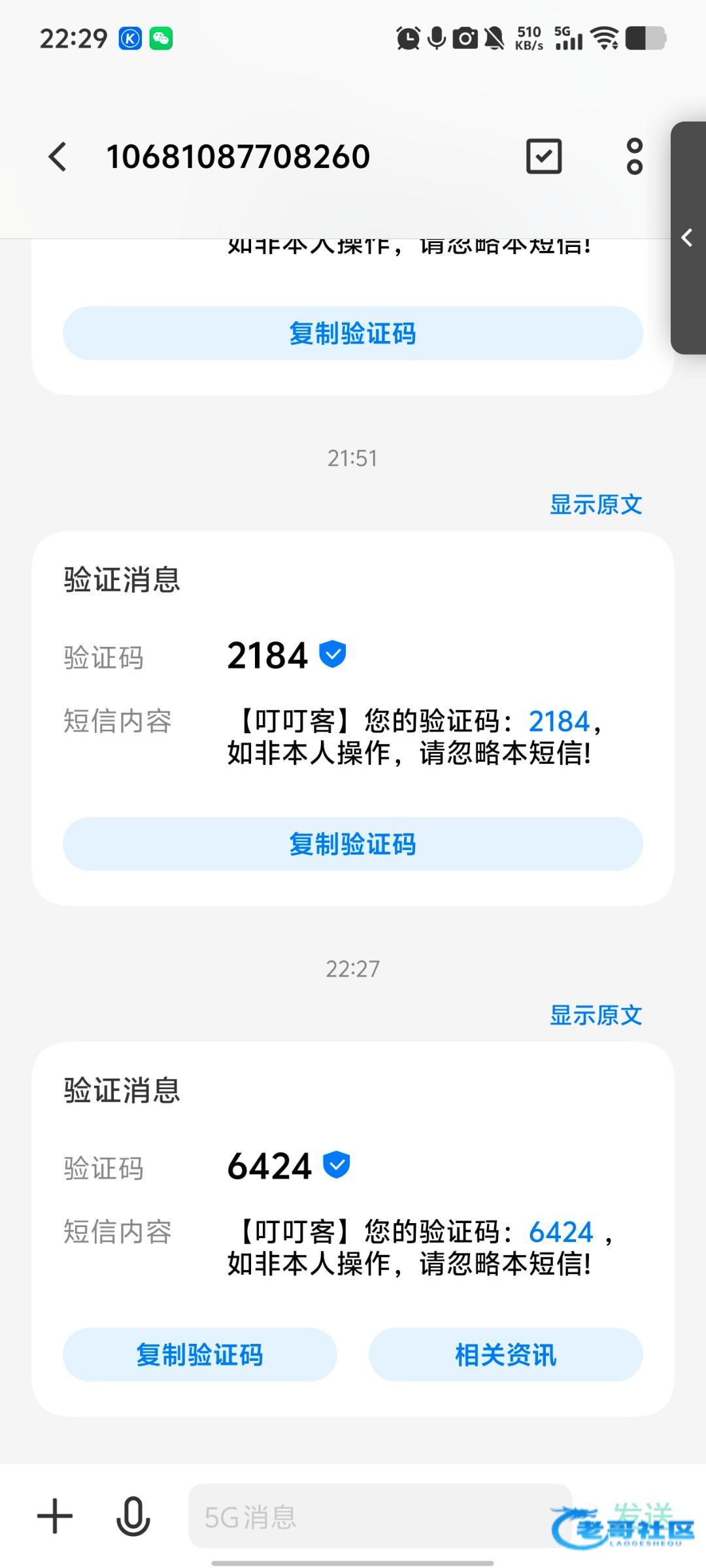706x1568 pixels.
Task: Tap the blue 2184 code link
Action: [559, 722]
